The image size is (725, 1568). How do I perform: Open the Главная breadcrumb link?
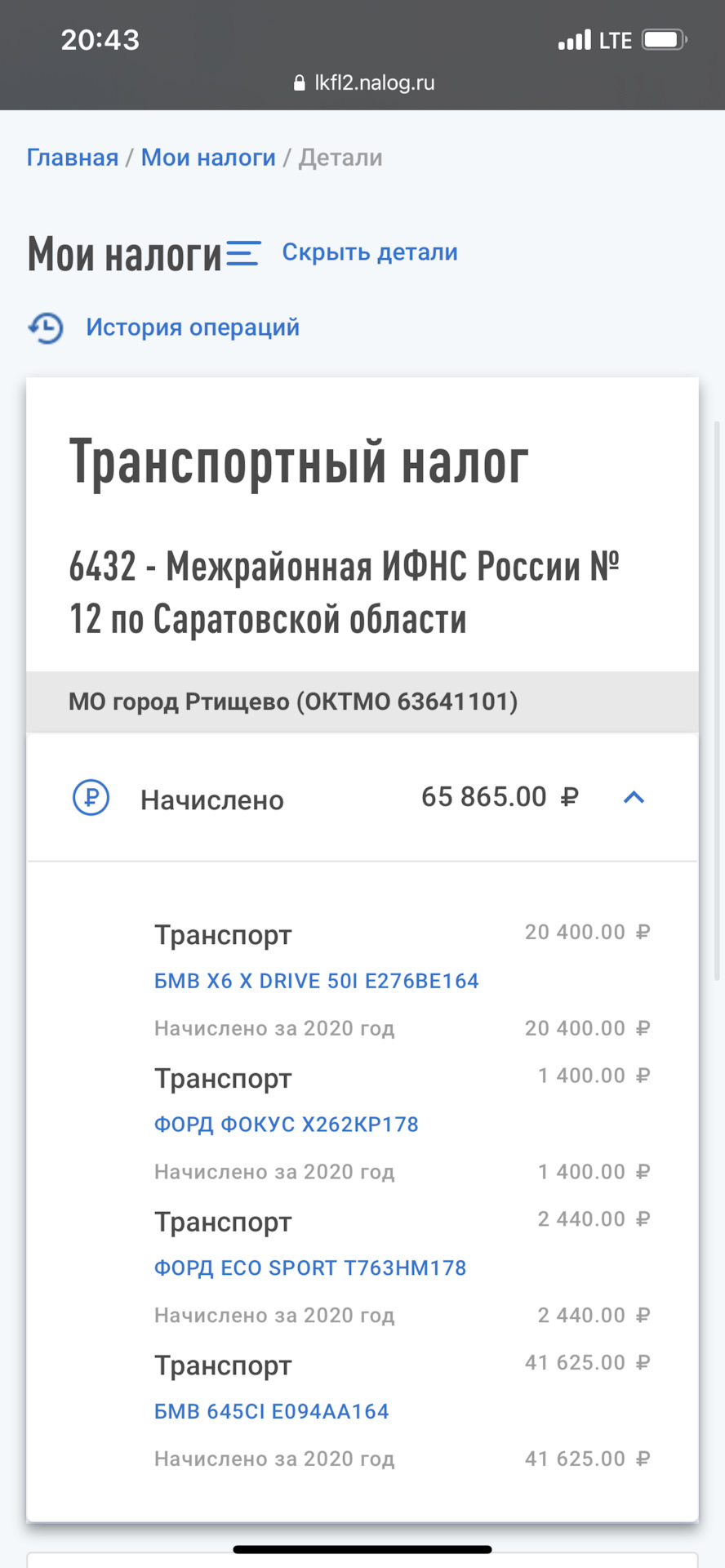tap(72, 157)
